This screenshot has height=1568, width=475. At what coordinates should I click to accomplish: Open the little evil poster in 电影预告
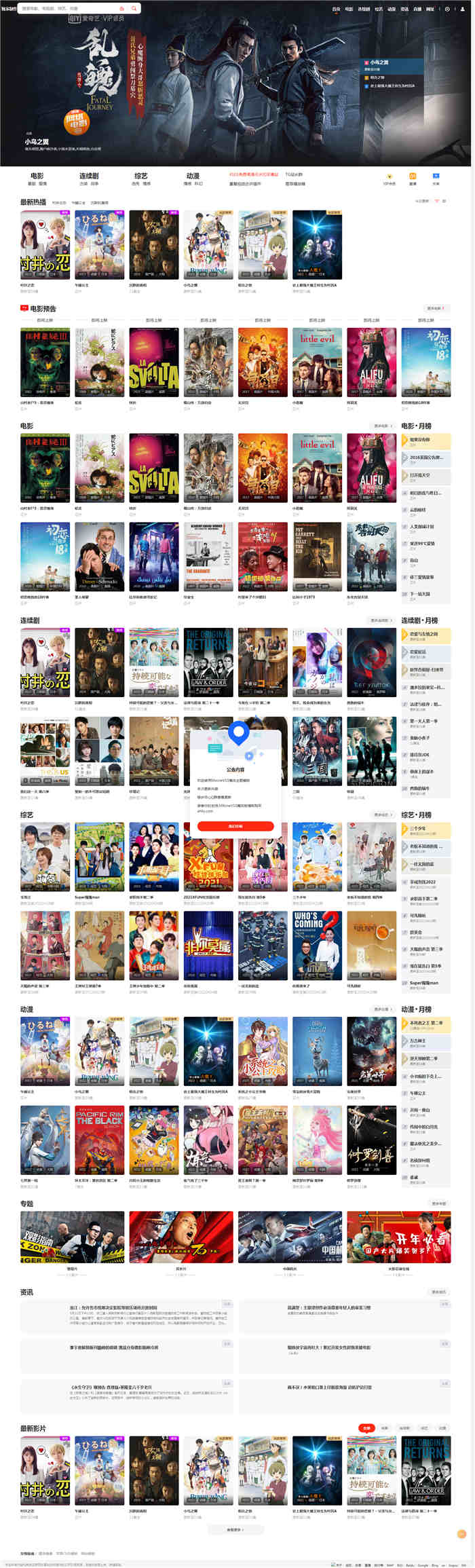[x=317, y=362]
